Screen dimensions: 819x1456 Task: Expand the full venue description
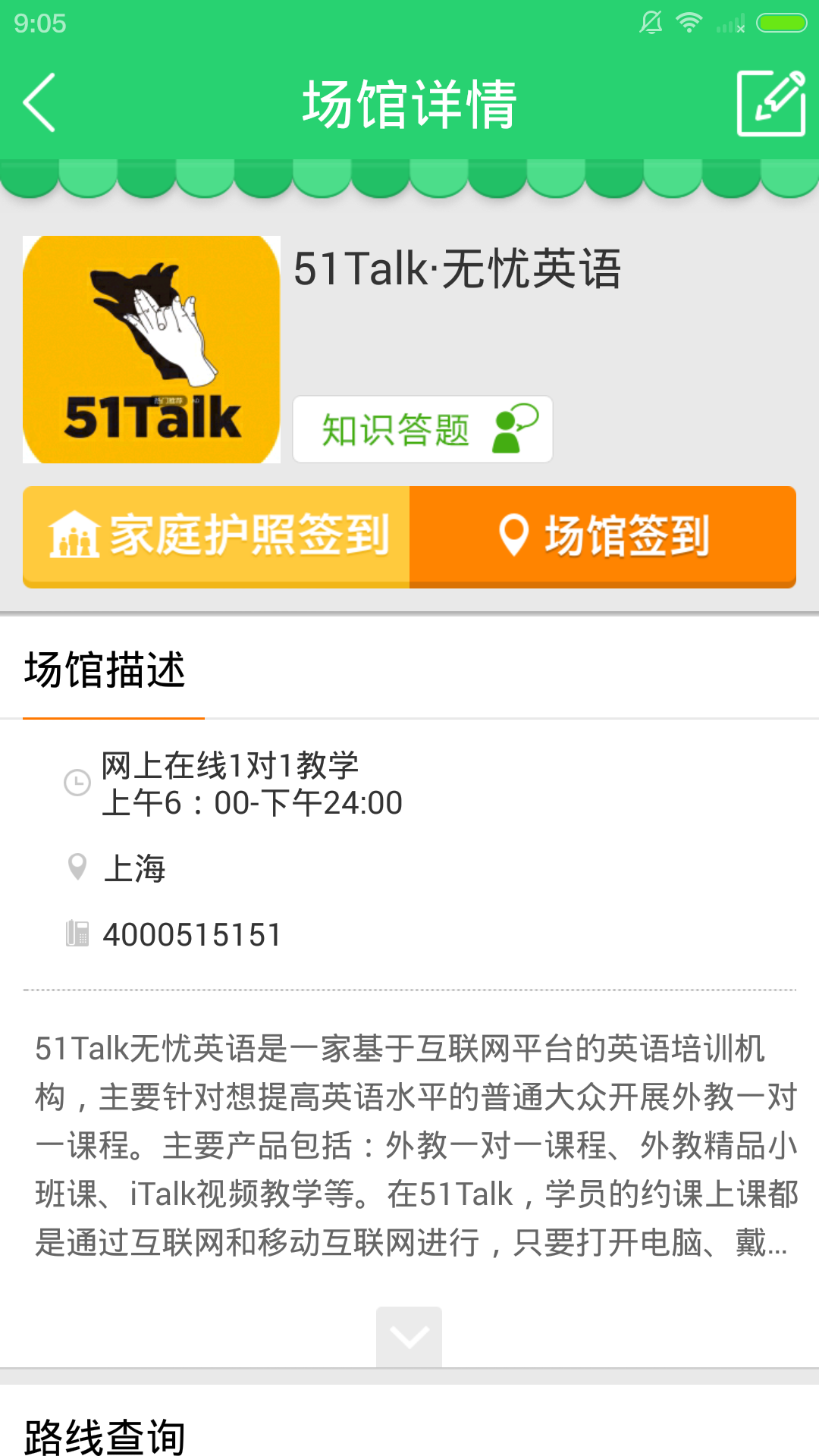coord(409,1336)
